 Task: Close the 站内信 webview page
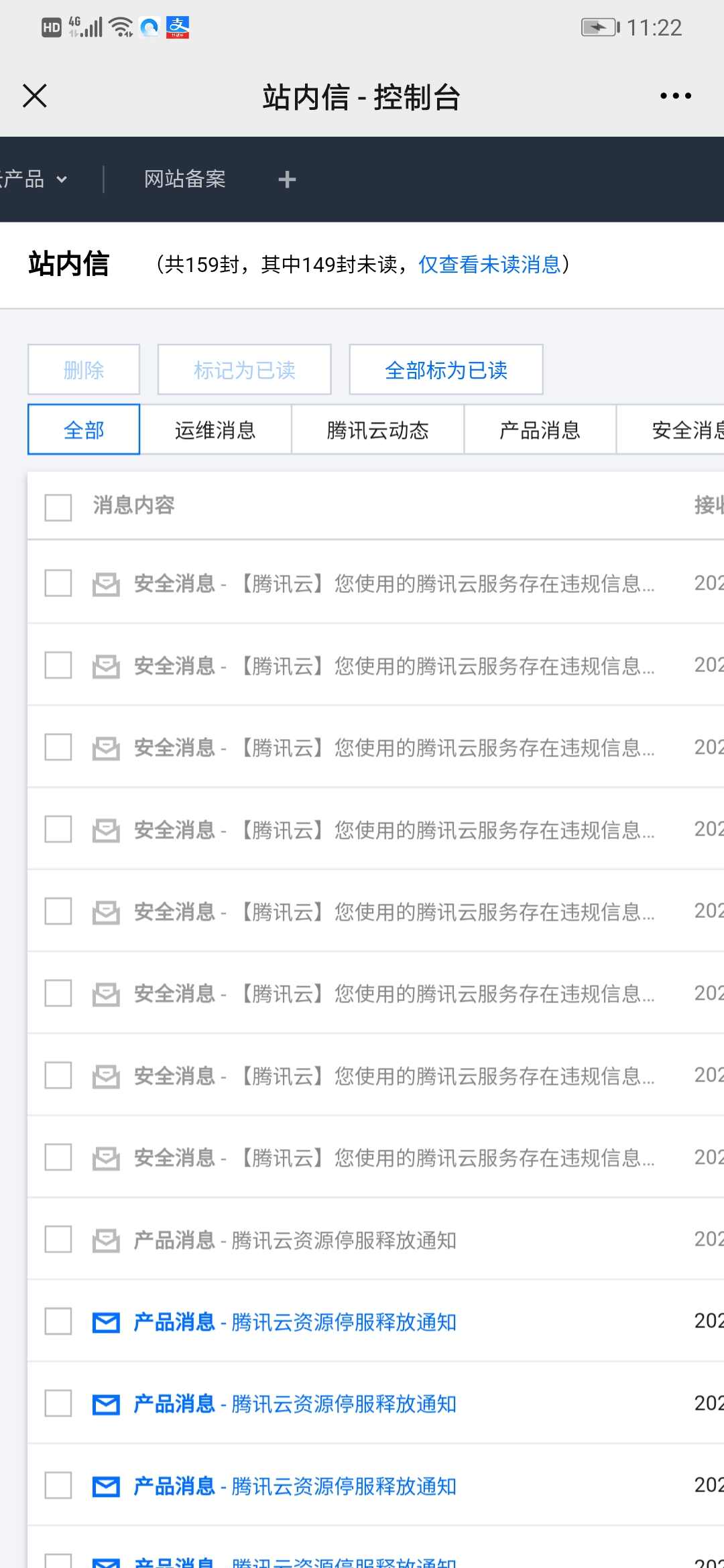coord(35,96)
